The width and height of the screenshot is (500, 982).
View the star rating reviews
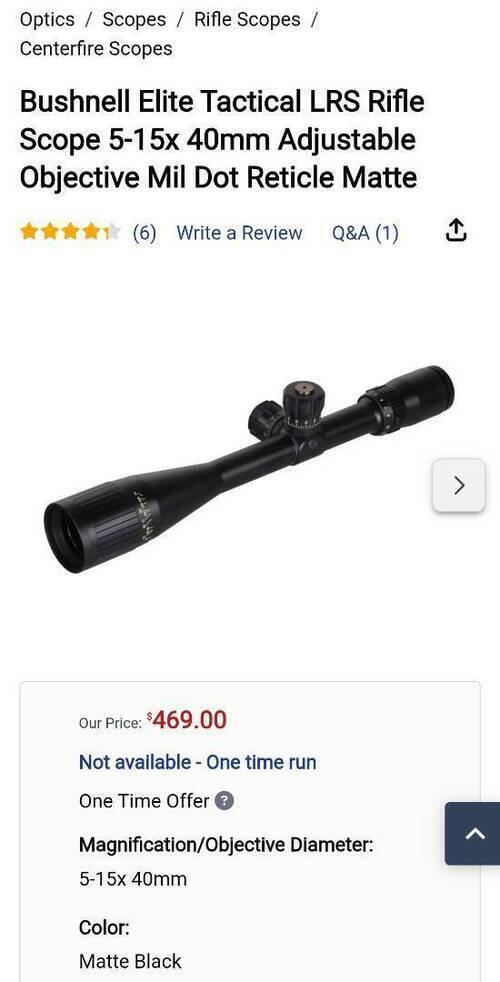pyautogui.click(x=70, y=233)
